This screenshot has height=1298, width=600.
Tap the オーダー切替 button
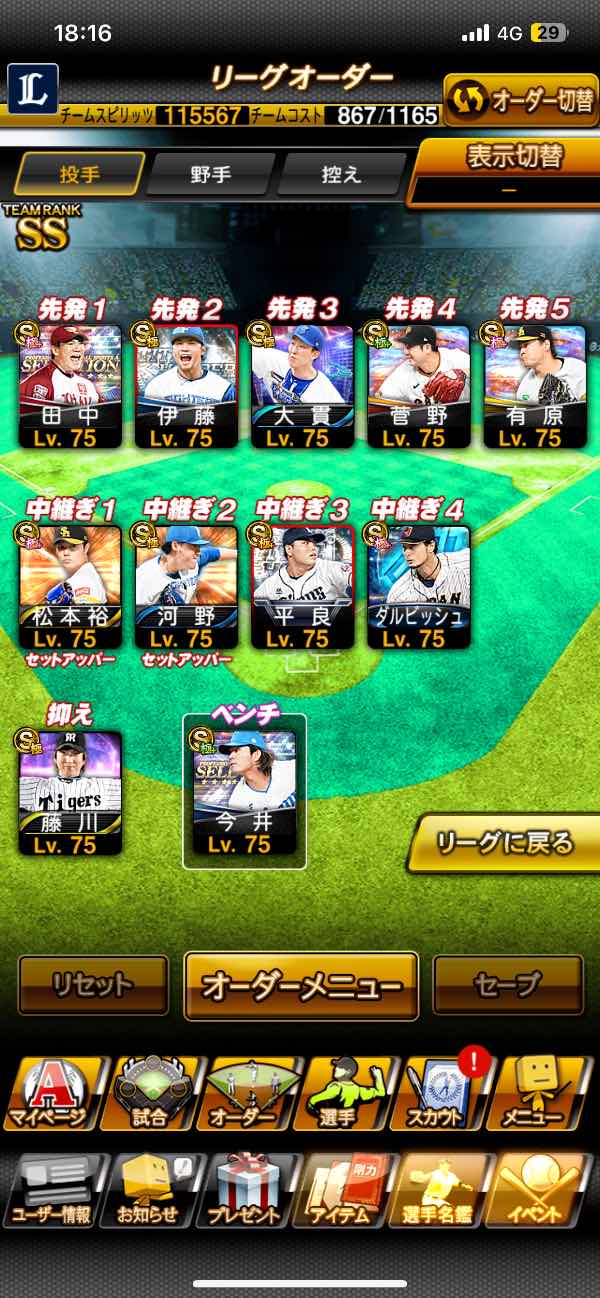click(520, 100)
